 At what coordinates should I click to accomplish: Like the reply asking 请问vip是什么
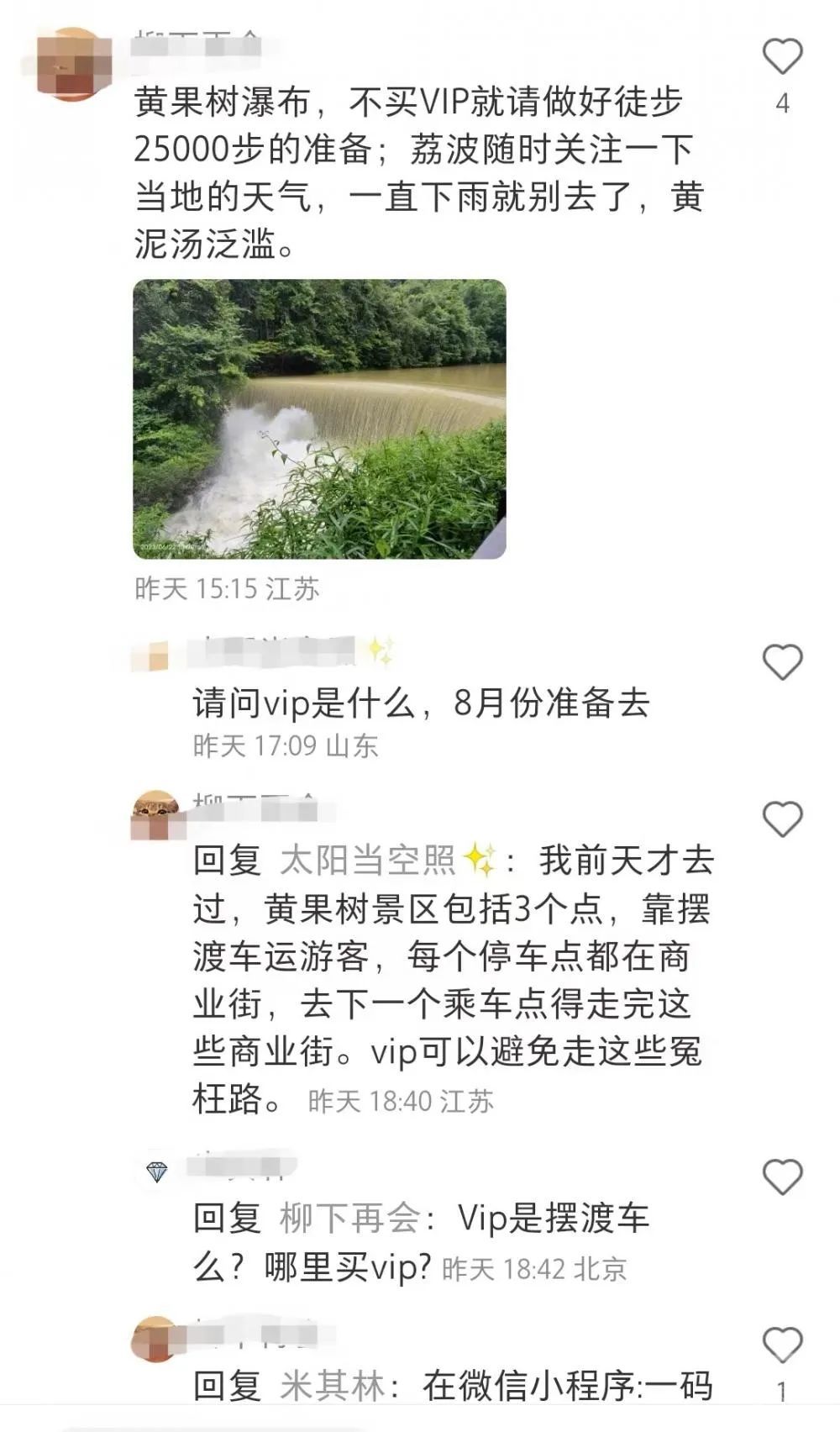pyautogui.click(x=782, y=662)
